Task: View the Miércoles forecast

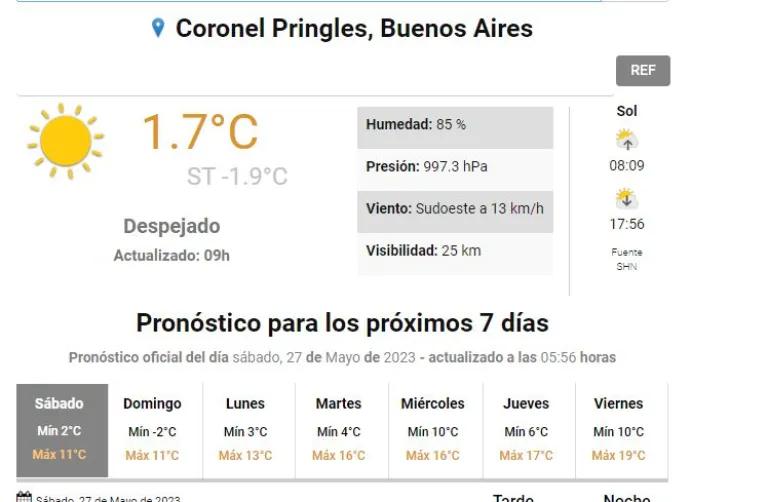Action: [432, 429]
